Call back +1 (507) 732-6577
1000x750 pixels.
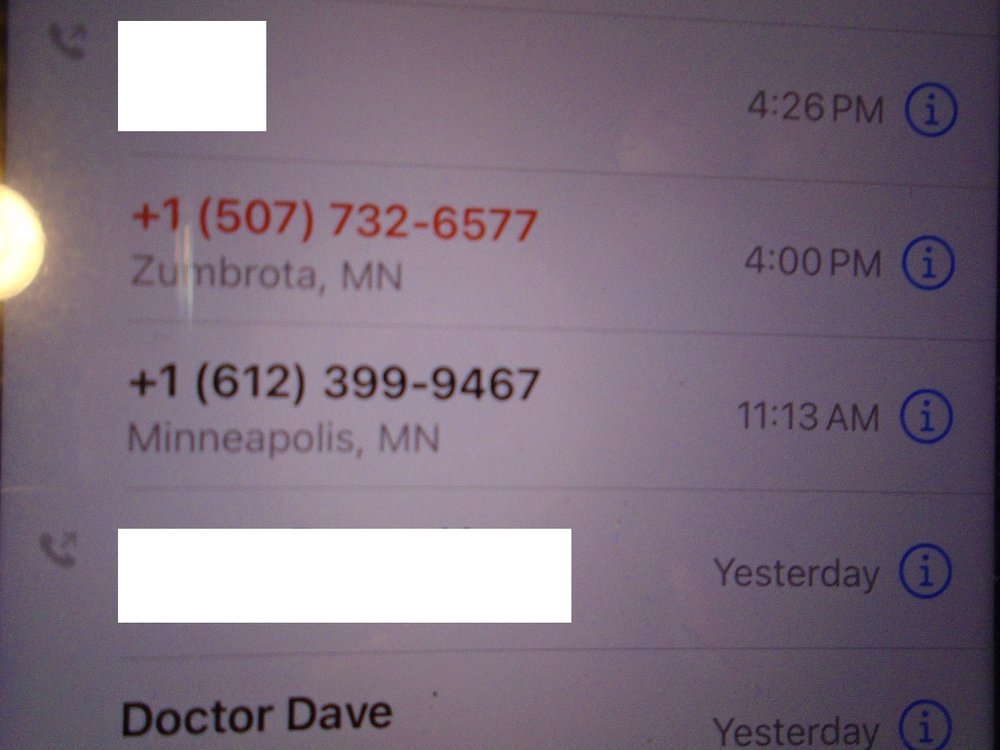pyautogui.click(x=334, y=224)
